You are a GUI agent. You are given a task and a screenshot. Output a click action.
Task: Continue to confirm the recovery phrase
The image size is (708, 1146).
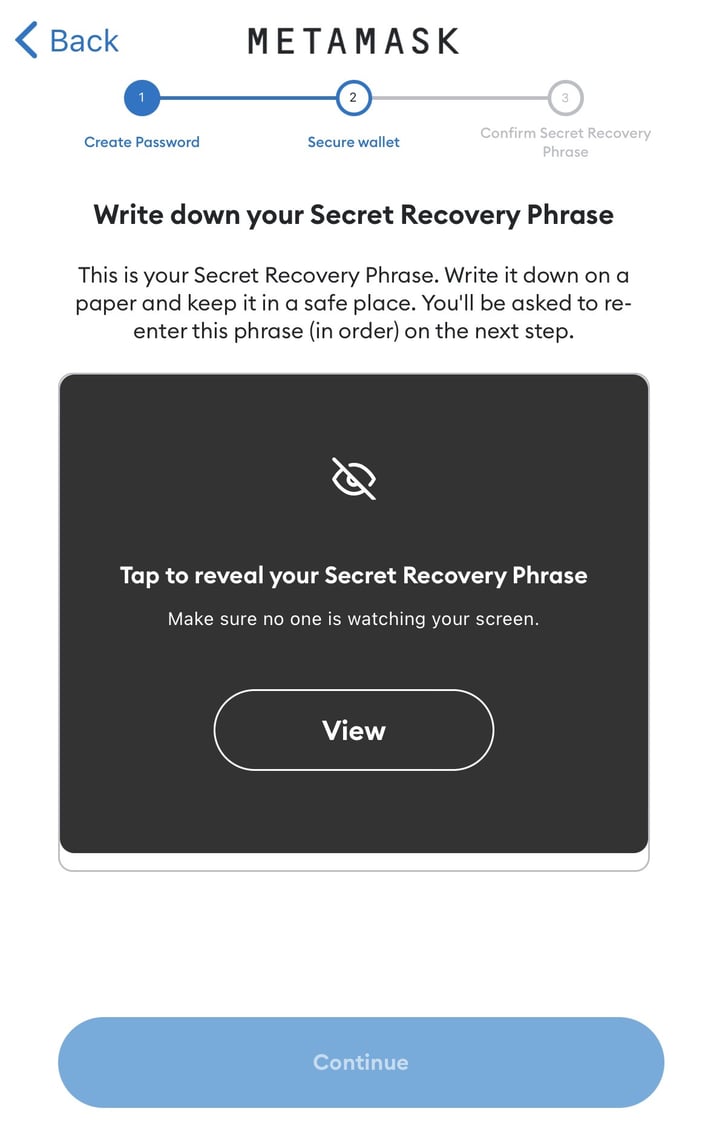point(360,1062)
